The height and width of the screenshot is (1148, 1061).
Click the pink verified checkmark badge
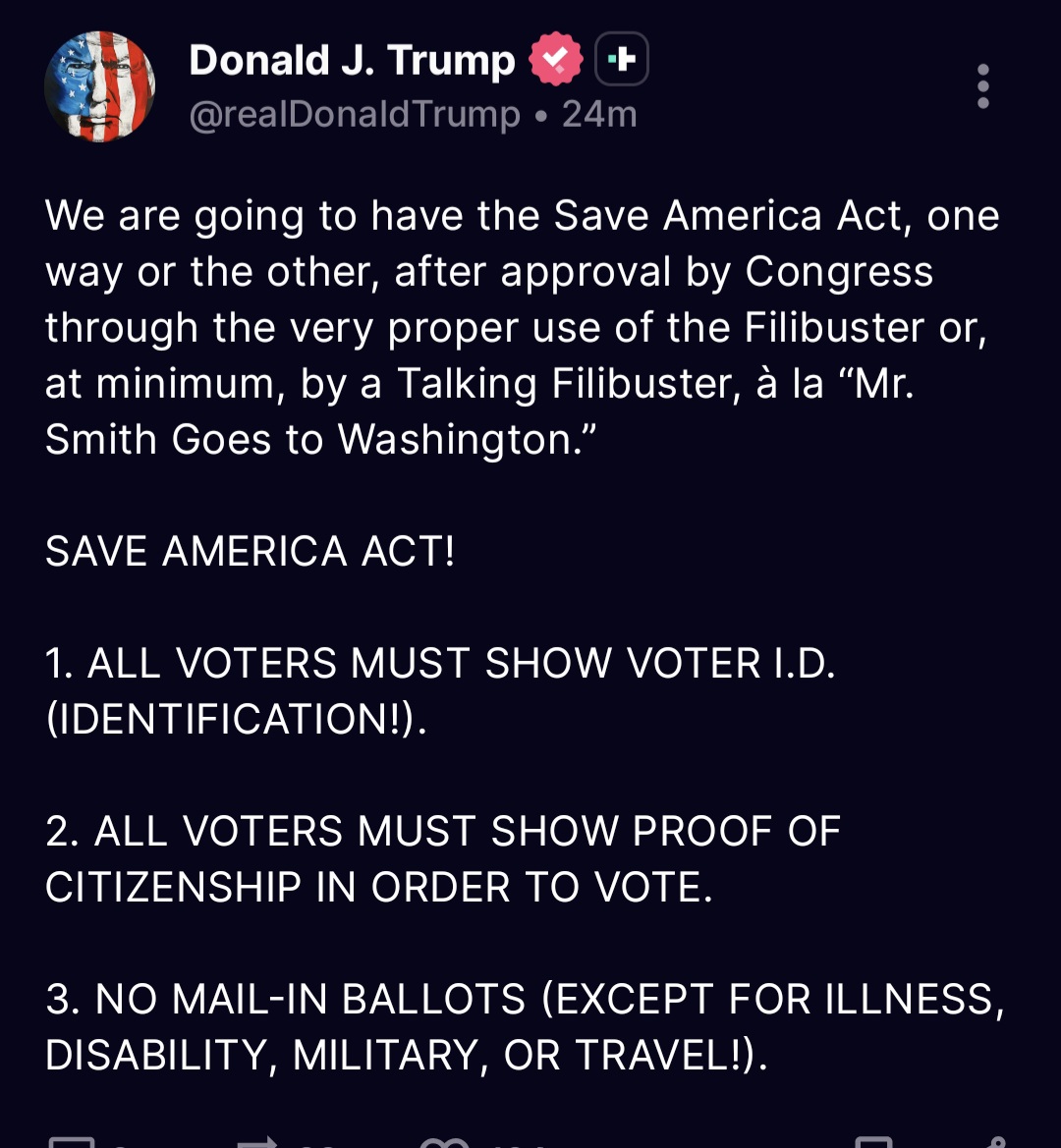click(556, 59)
